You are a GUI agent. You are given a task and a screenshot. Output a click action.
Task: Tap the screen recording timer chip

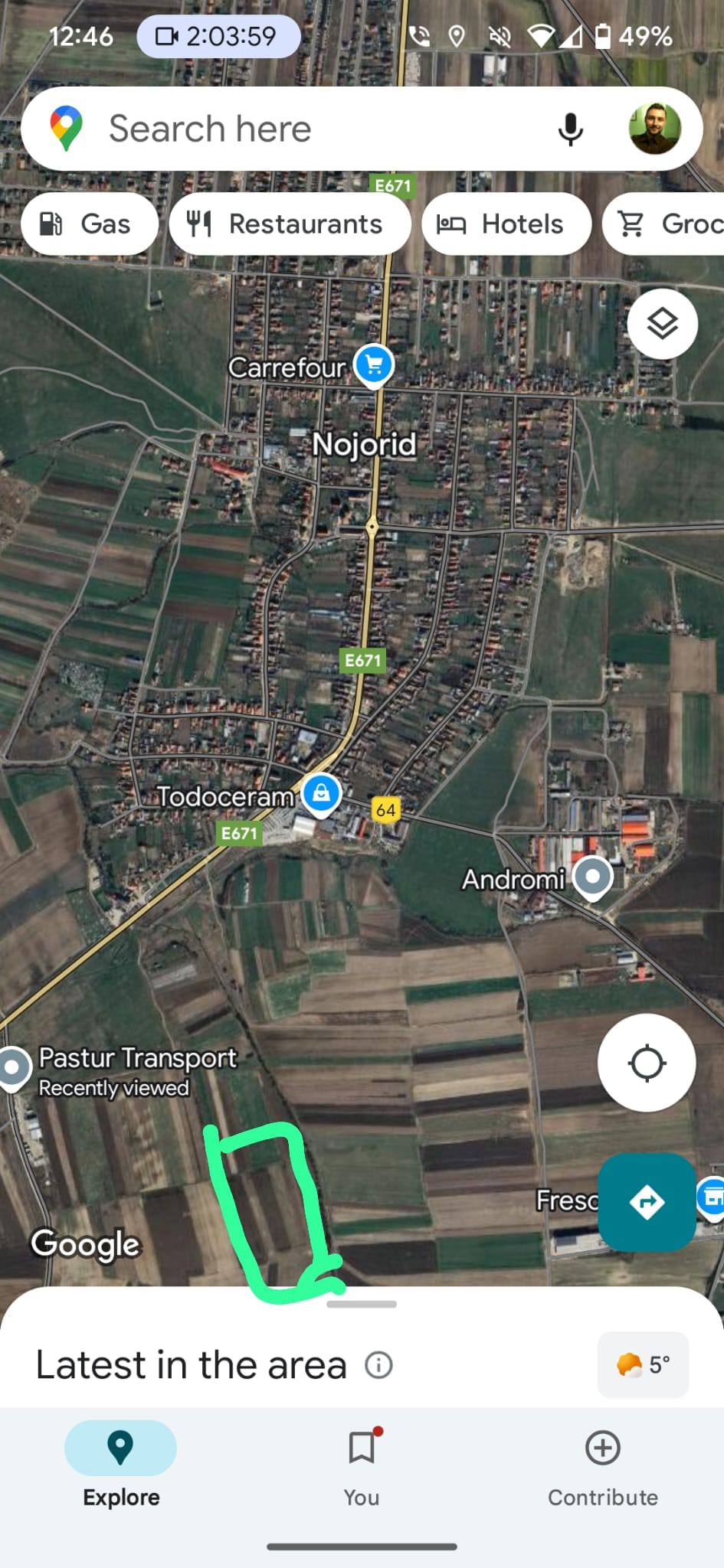(218, 36)
